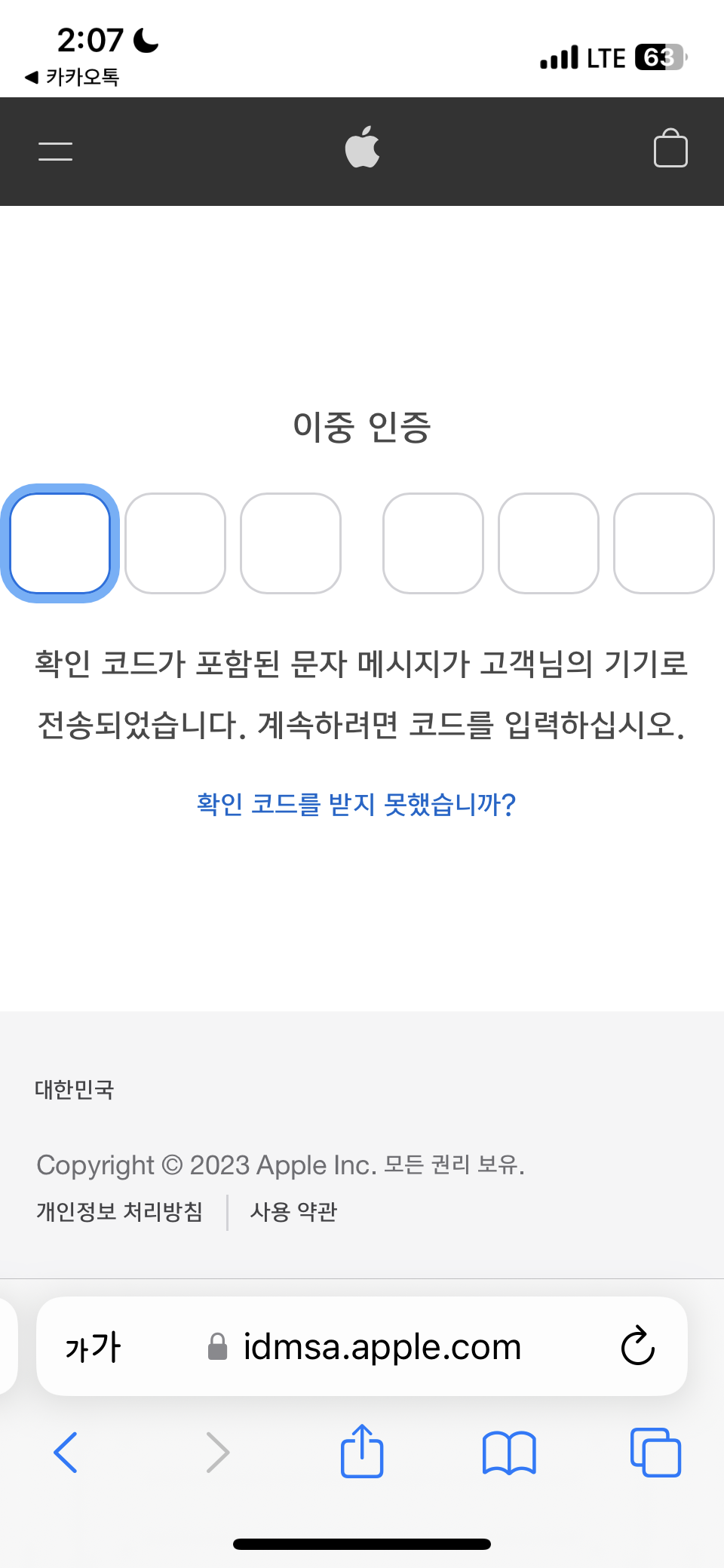
Task: Open Safari bookmarks
Action: pyautogui.click(x=509, y=1453)
